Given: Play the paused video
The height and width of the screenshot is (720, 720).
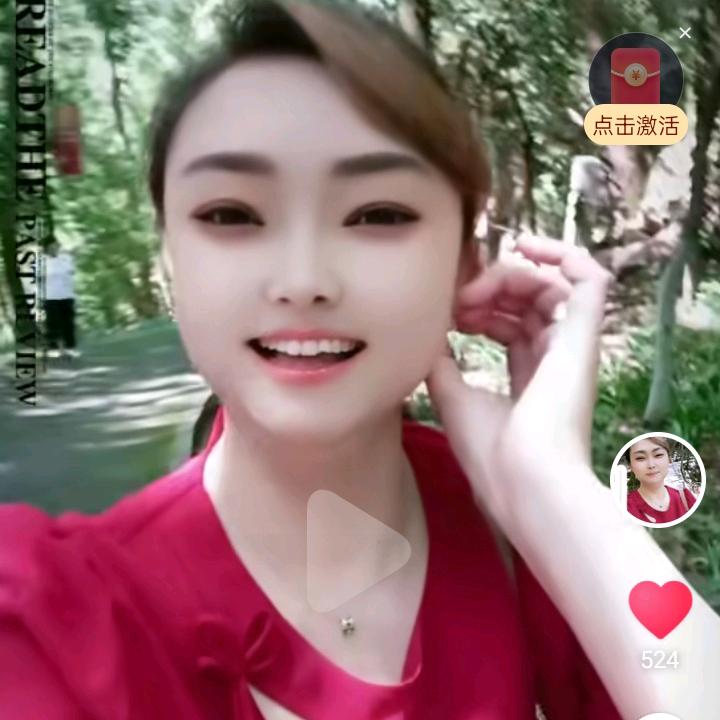Looking at the screenshot, I should [356, 550].
